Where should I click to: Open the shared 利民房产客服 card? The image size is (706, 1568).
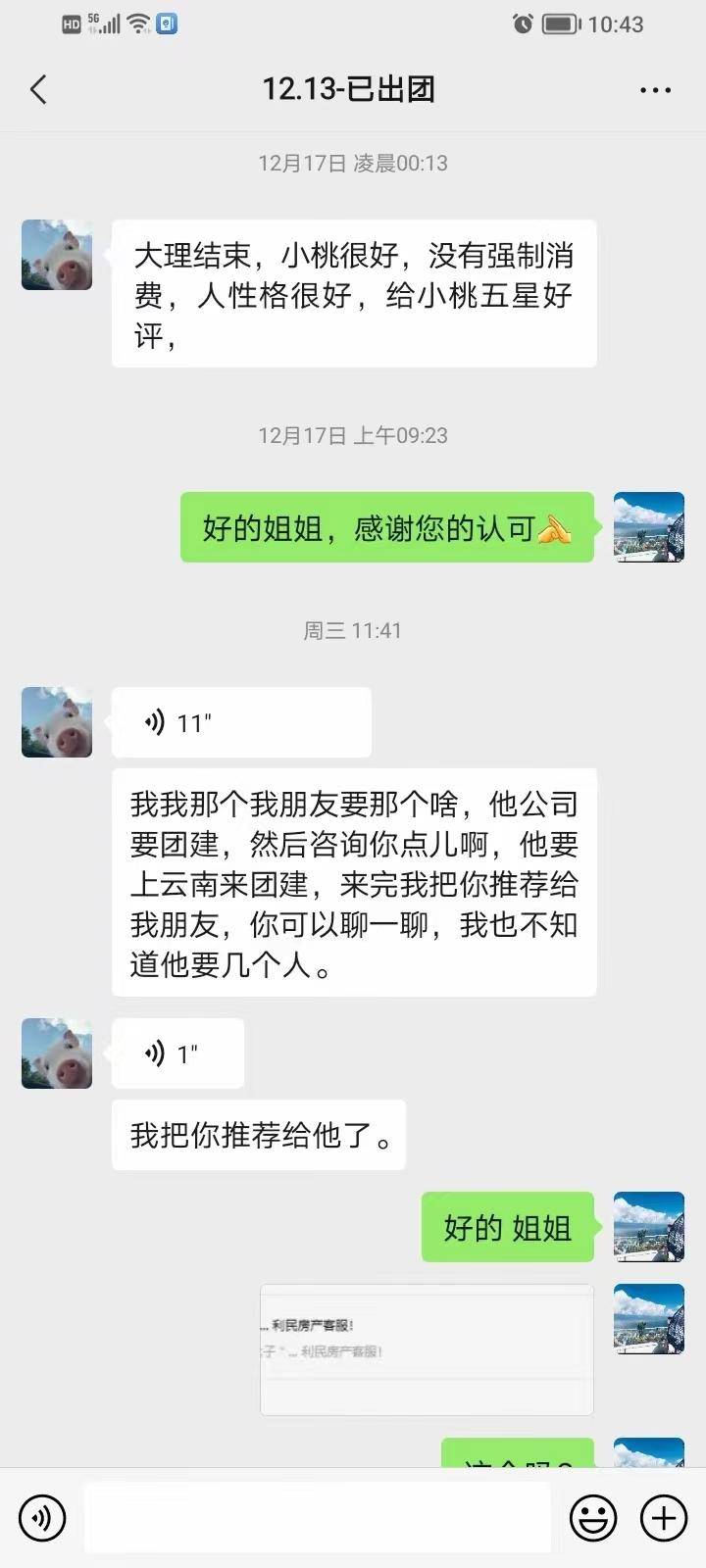click(x=427, y=1349)
